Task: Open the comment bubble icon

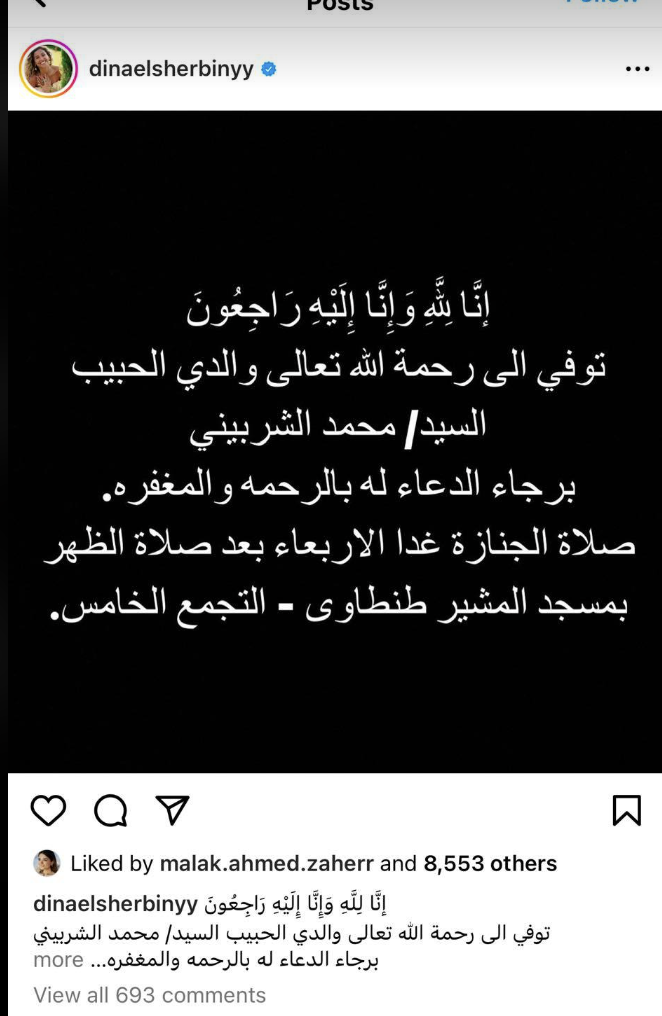Action: [x=110, y=812]
